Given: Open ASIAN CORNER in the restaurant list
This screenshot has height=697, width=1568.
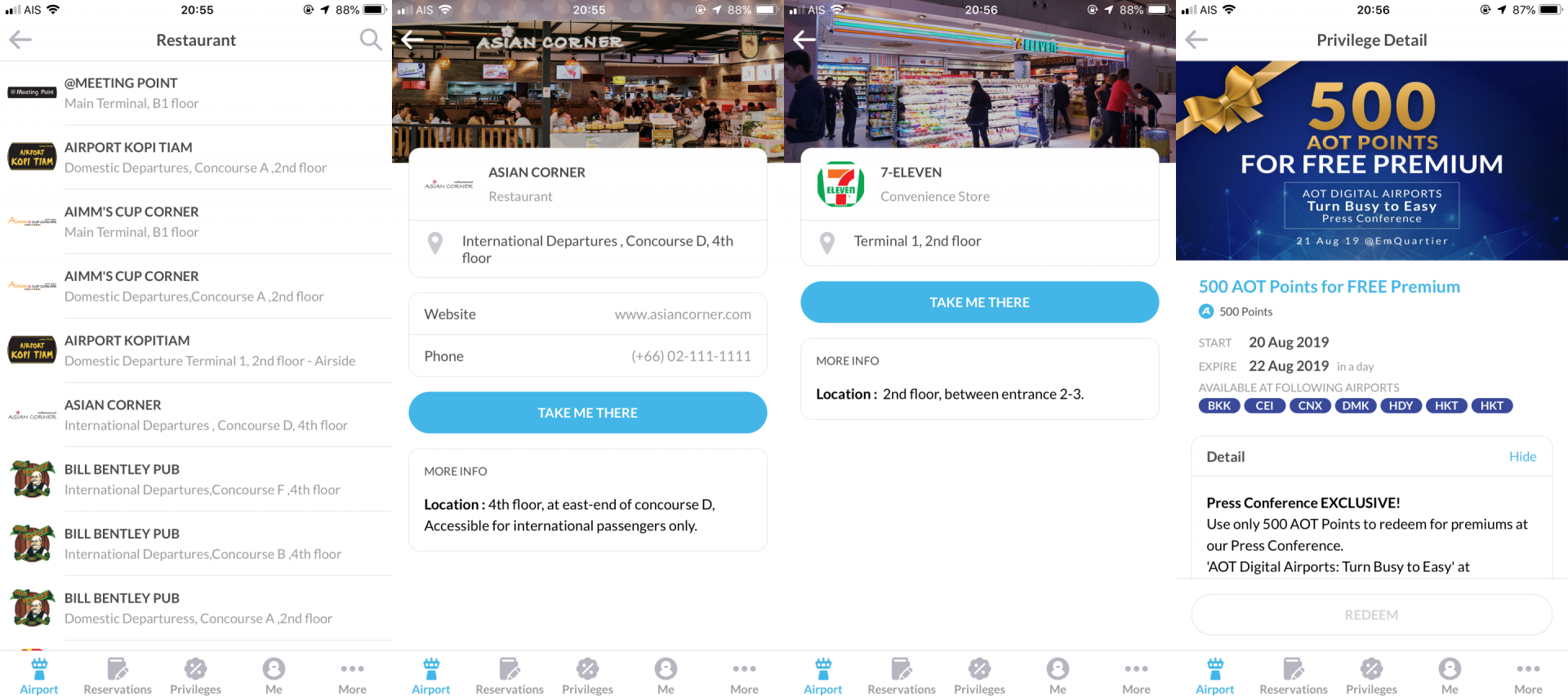Looking at the screenshot, I should click(196, 415).
